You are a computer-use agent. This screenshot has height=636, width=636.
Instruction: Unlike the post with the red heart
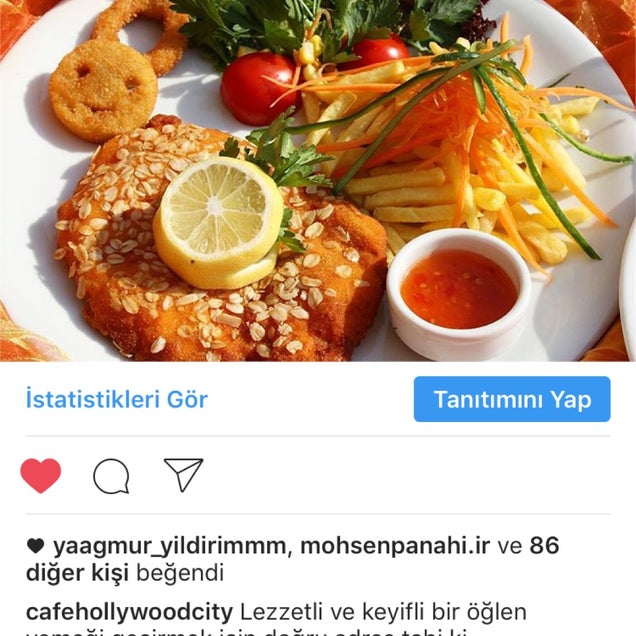point(41,475)
